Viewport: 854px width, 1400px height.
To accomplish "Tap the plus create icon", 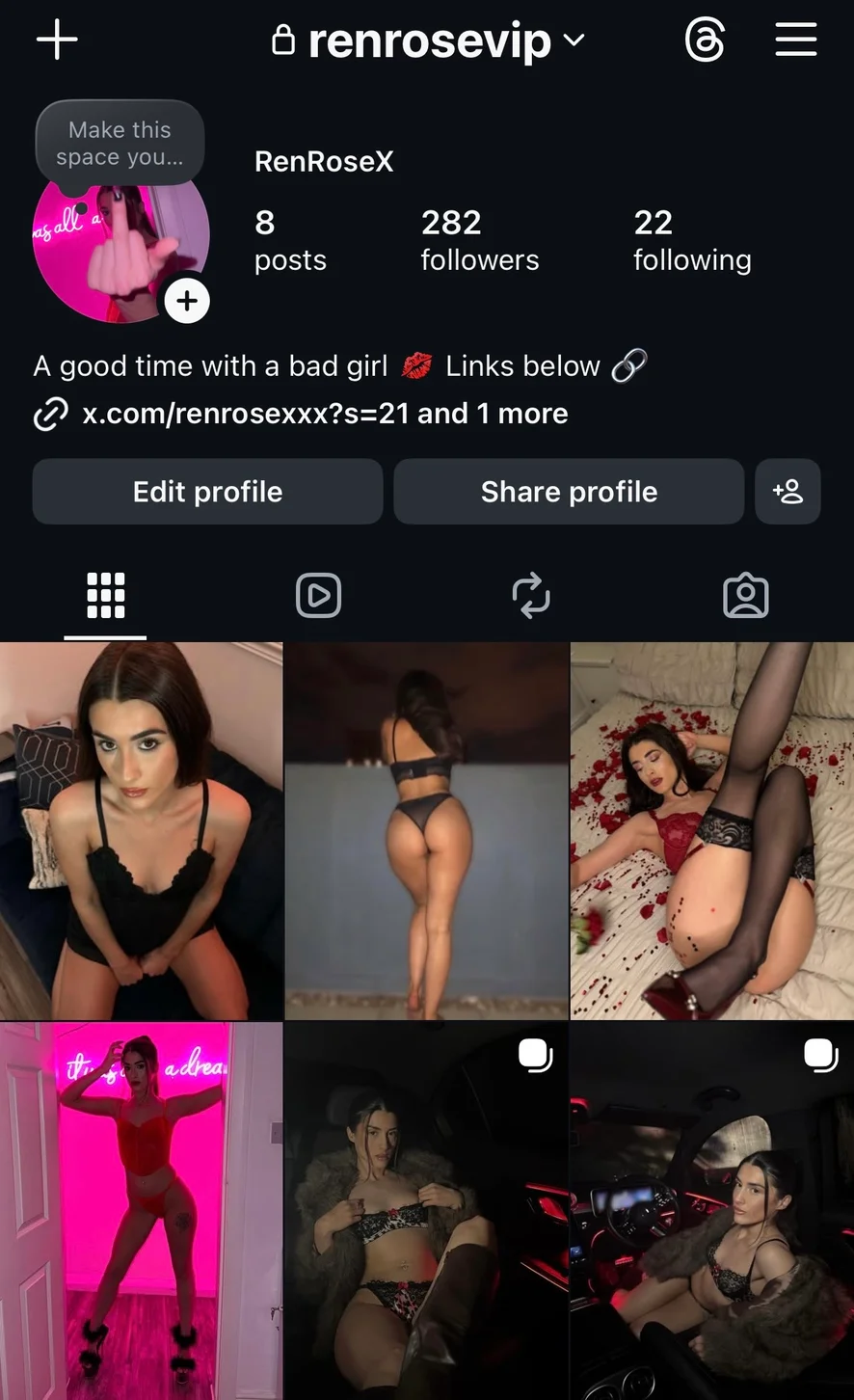I will tap(57, 40).
